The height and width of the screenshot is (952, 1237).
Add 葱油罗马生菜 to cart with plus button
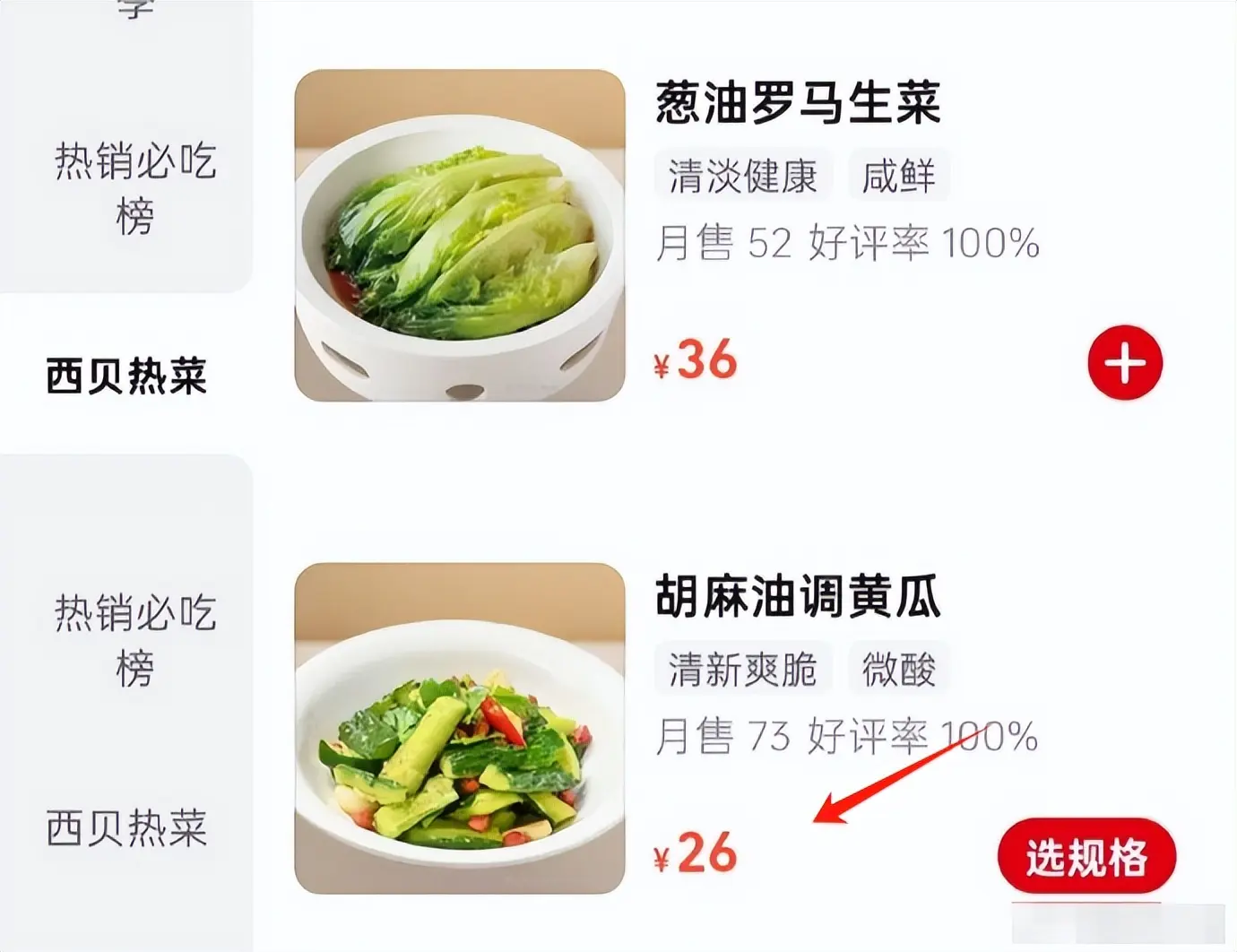(x=1125, y=363)
